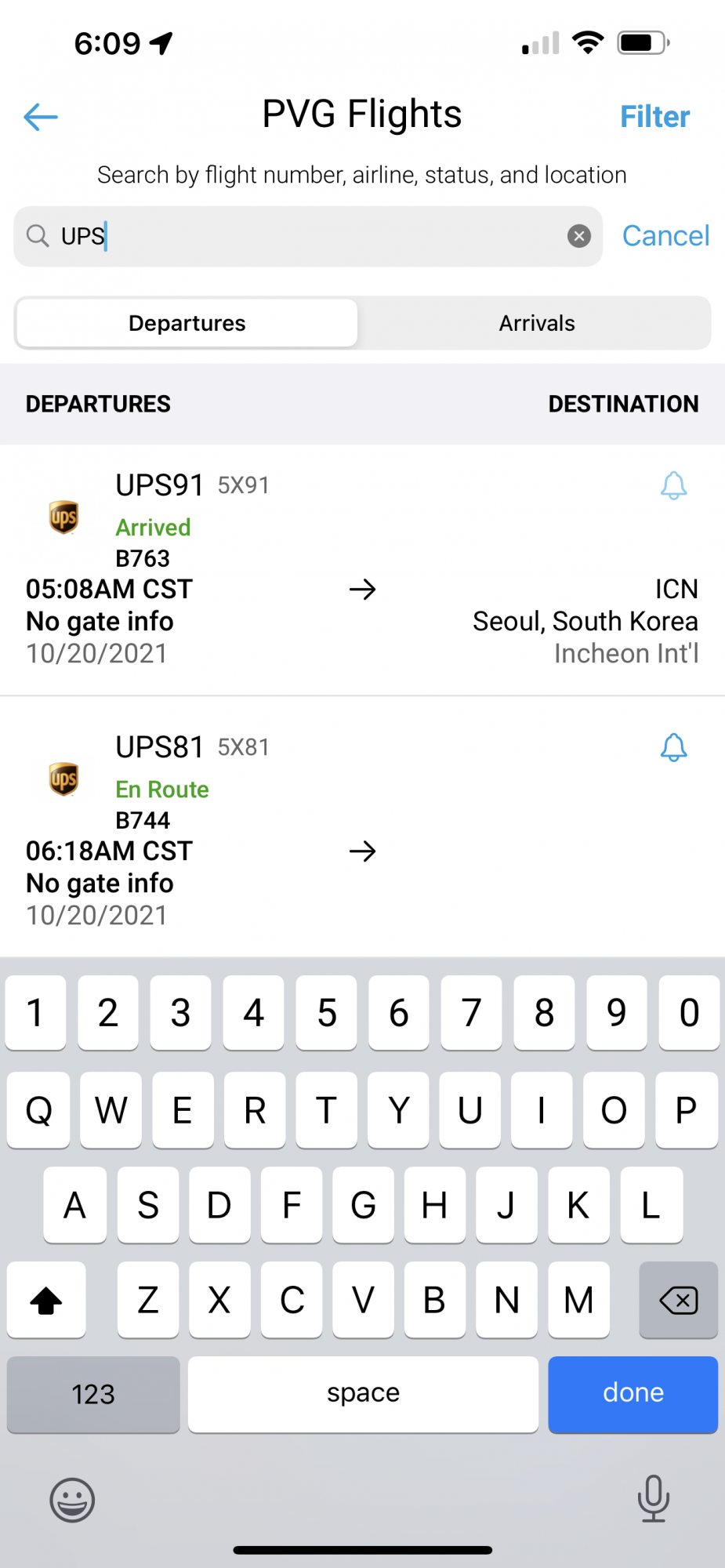
Task: Select the Departures tab
Action: [x=187, y=323]
